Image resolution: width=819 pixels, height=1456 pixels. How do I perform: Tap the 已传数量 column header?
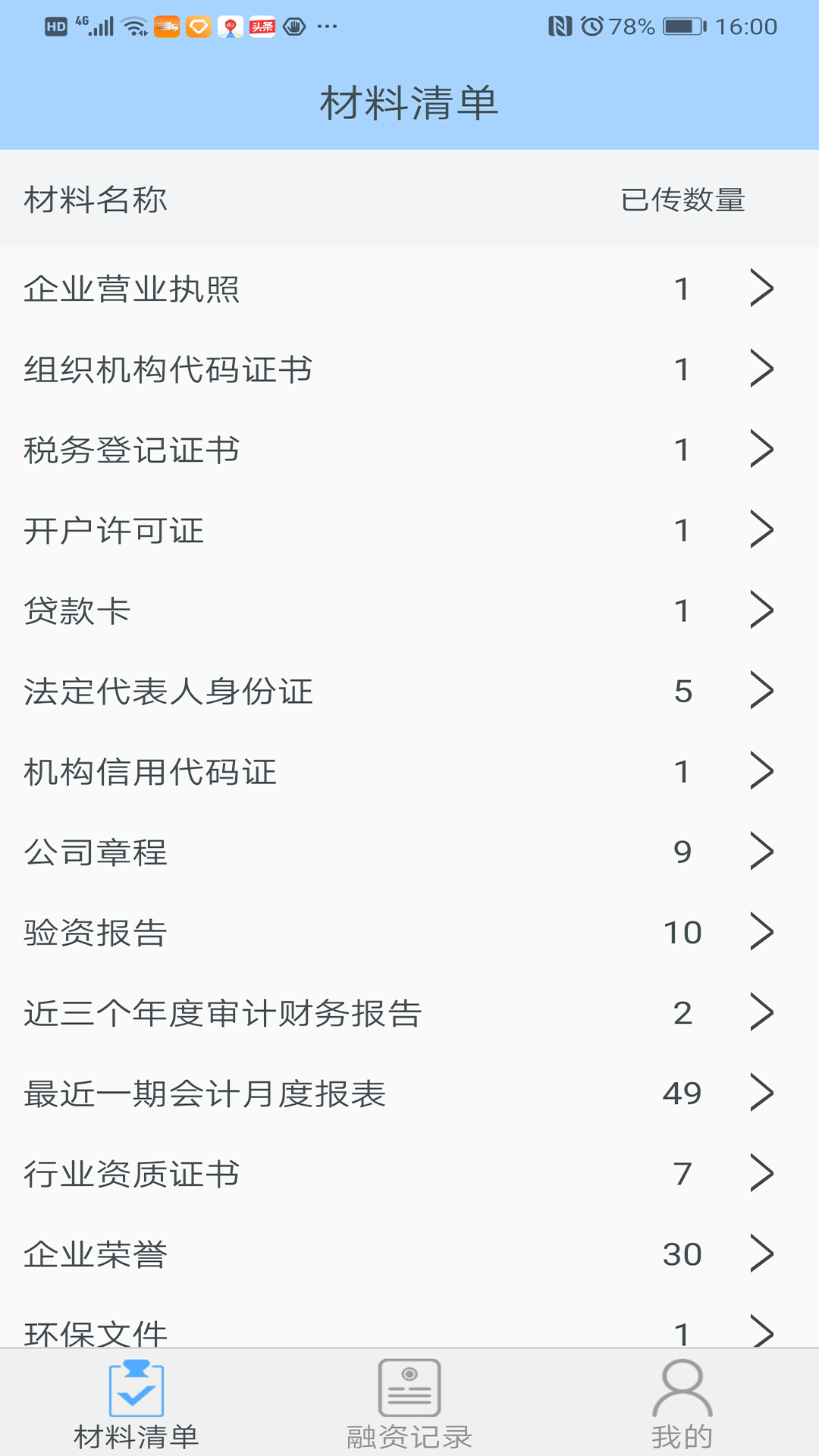682,199
